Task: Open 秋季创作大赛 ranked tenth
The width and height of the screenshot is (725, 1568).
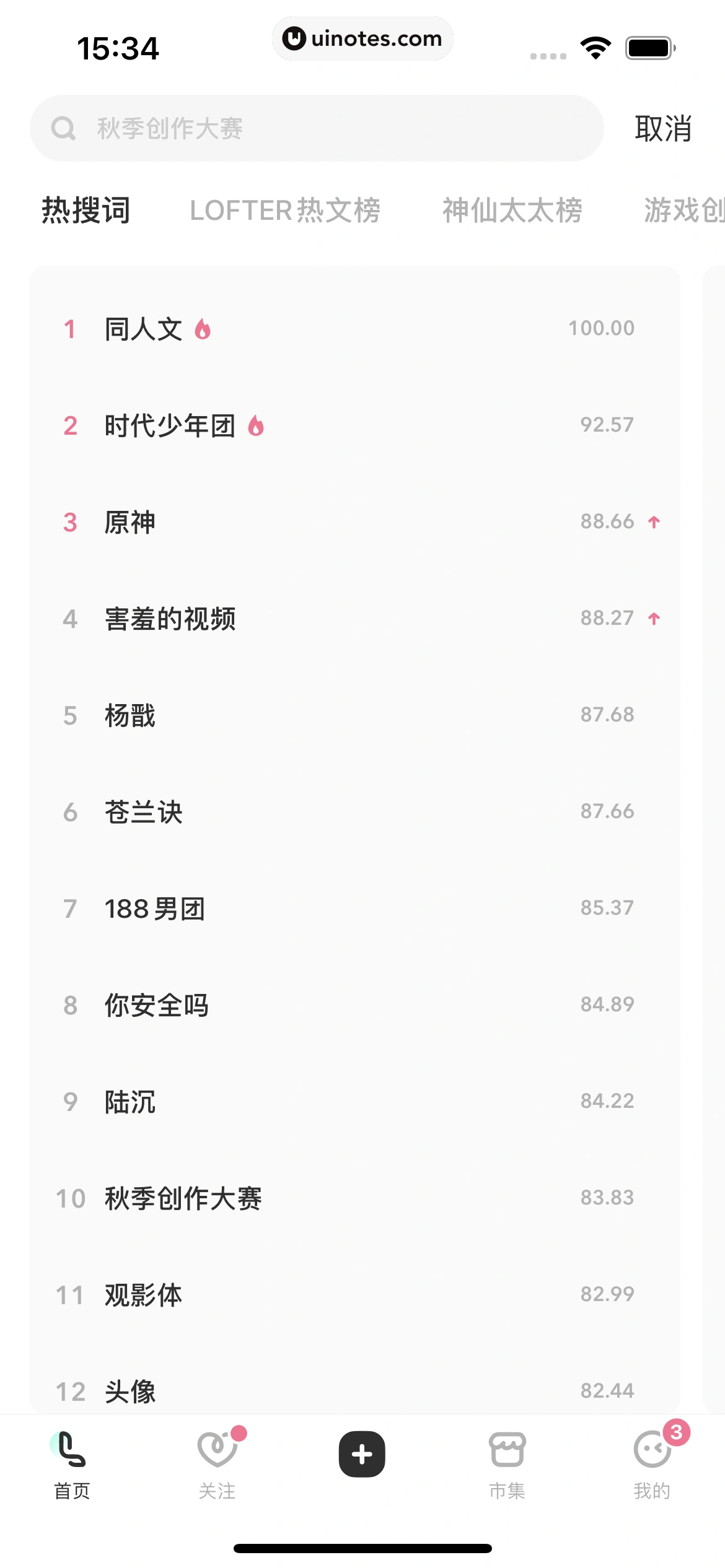Action: pos(183,1197)
